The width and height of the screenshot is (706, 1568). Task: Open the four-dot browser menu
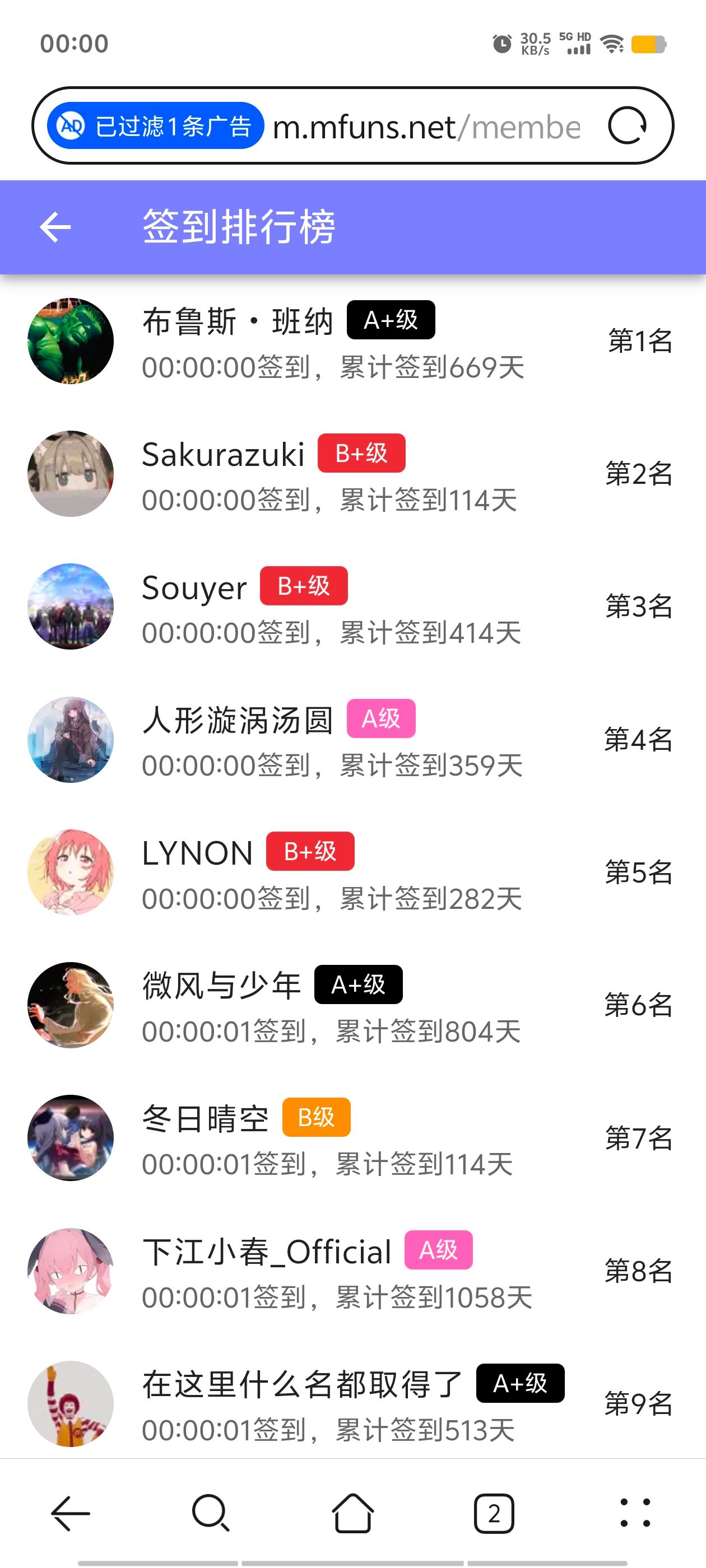click(635, 1513)
